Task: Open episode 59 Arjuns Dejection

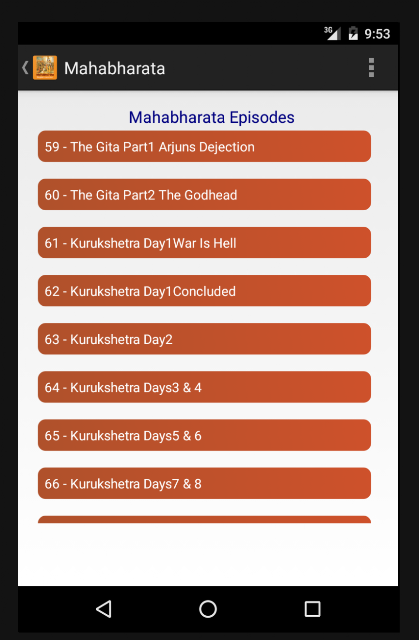Action: (204, 147)
